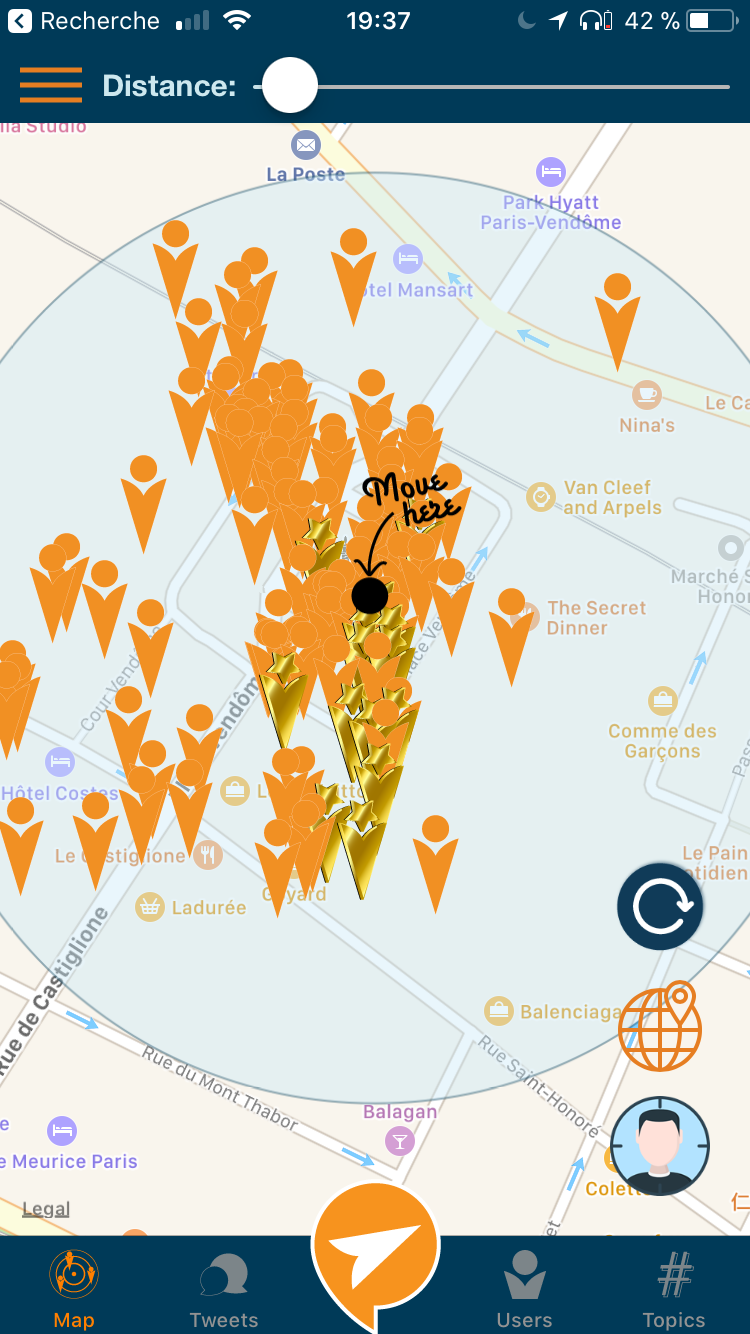Tap the orange user pin near Nina's
The height and width of the screenshot is (1334, 750).
click(x=617, y=318)
